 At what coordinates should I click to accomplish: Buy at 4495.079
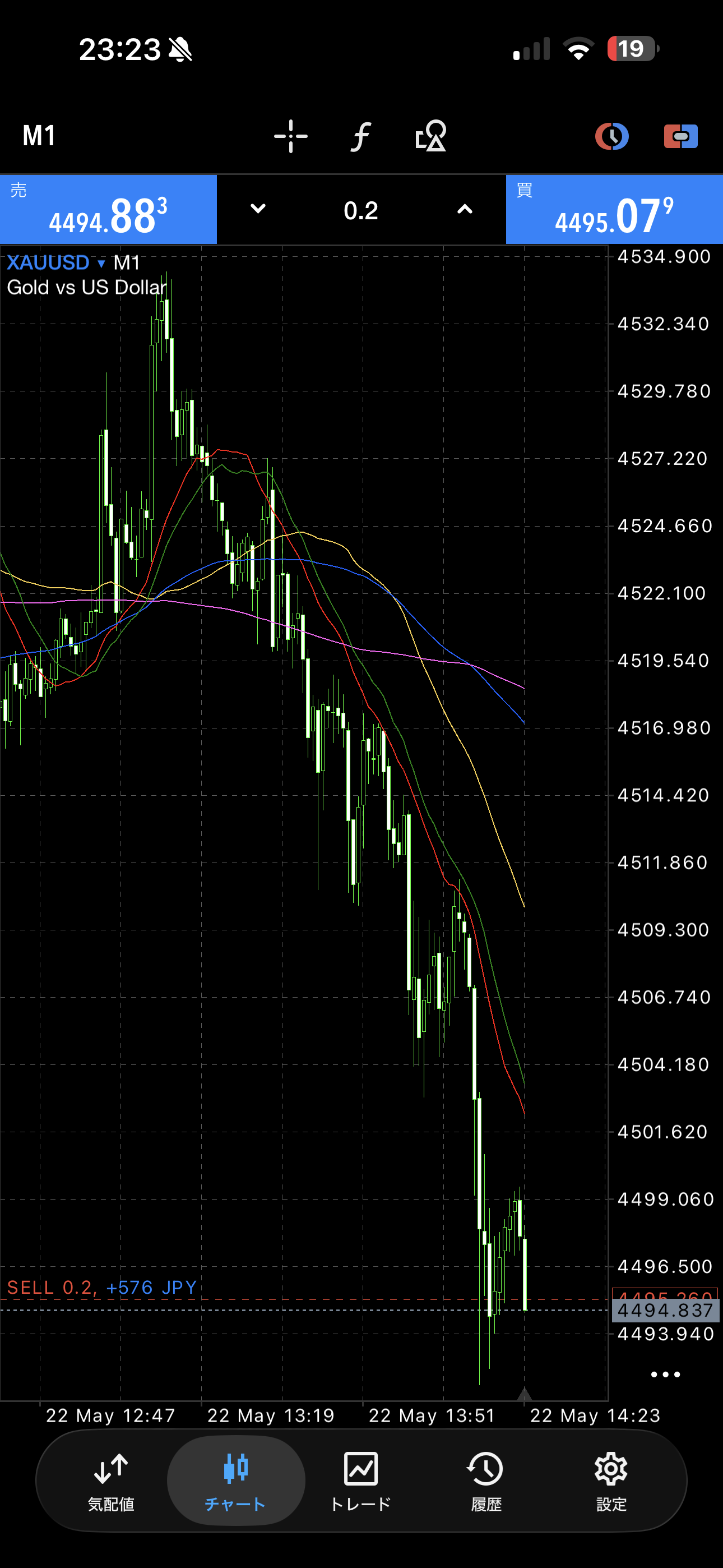pyautogui.click(x=614, y=209)
